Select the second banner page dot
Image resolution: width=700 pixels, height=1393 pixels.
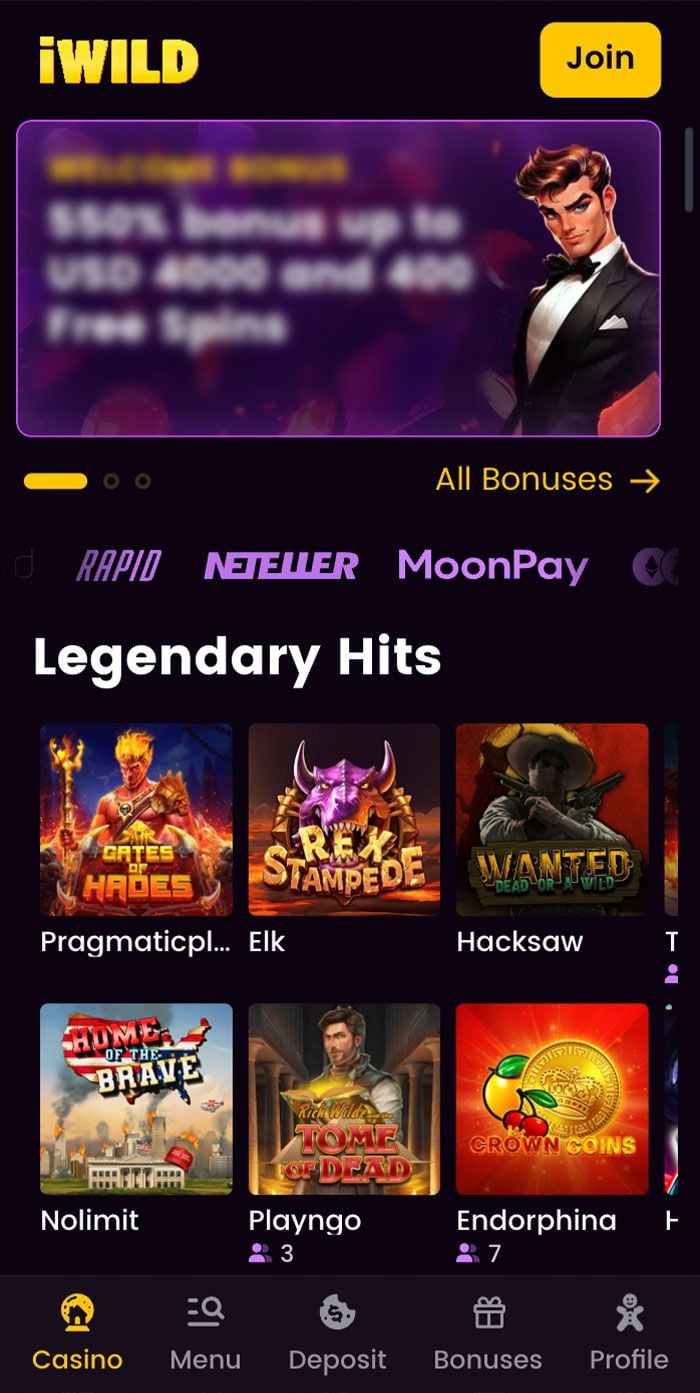(x=111, y=481)
